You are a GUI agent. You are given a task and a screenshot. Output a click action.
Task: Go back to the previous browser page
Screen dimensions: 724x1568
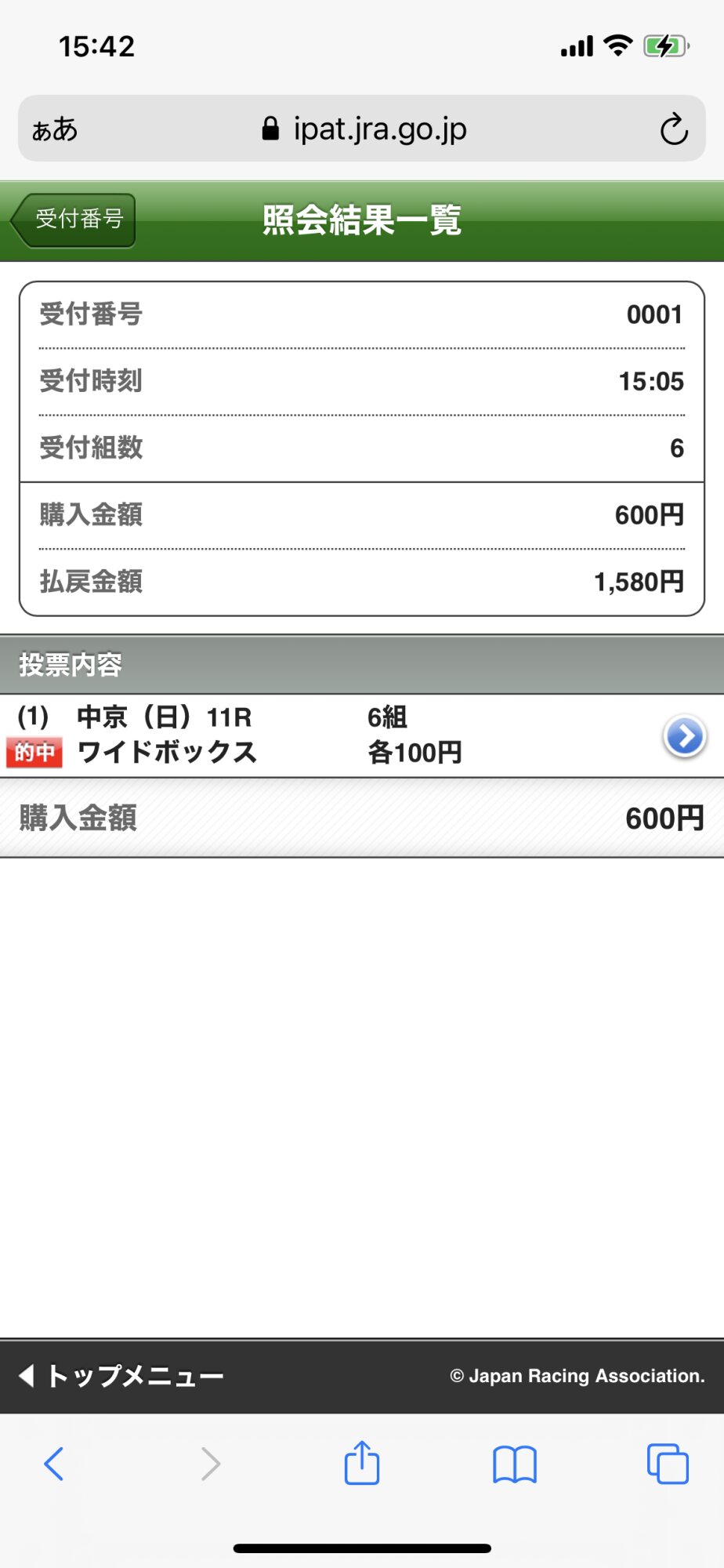(x=53, y=1464)
